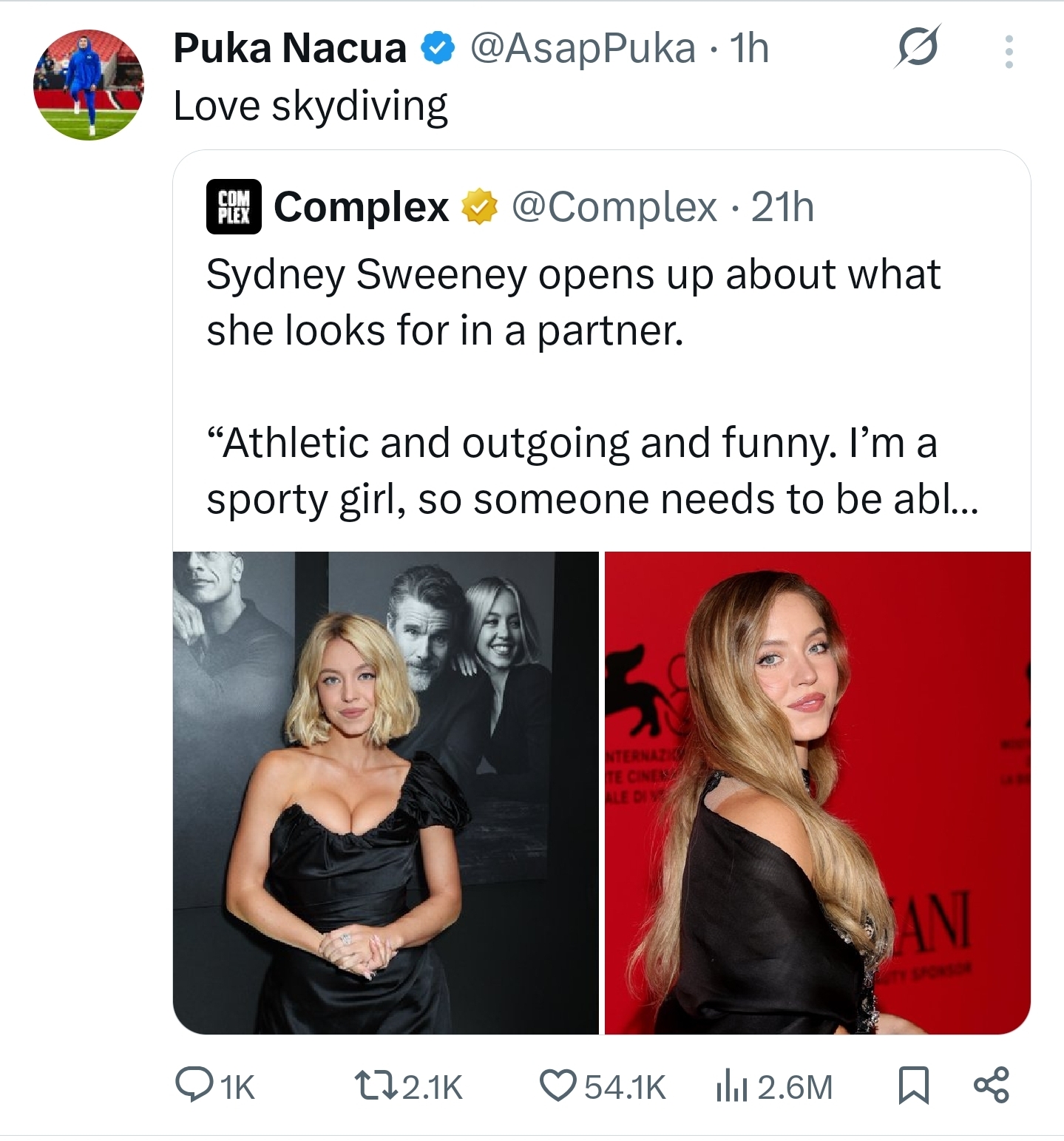1064x1141 pixels.
Task: View the red-background photo on the right
Action: (x=818, y=793)
